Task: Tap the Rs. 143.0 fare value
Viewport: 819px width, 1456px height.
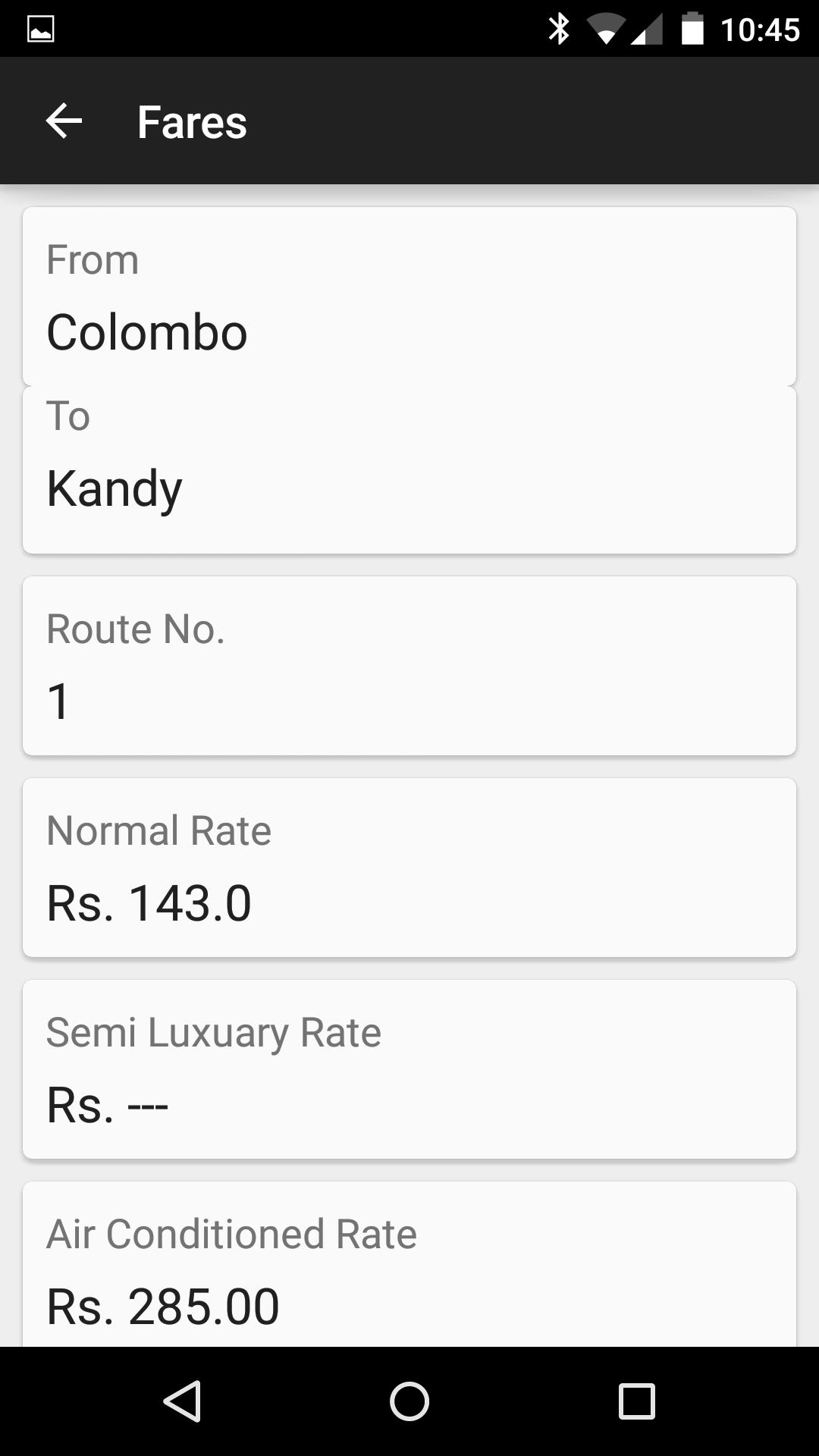Action: pyautogui.click(x=149, y=902)
